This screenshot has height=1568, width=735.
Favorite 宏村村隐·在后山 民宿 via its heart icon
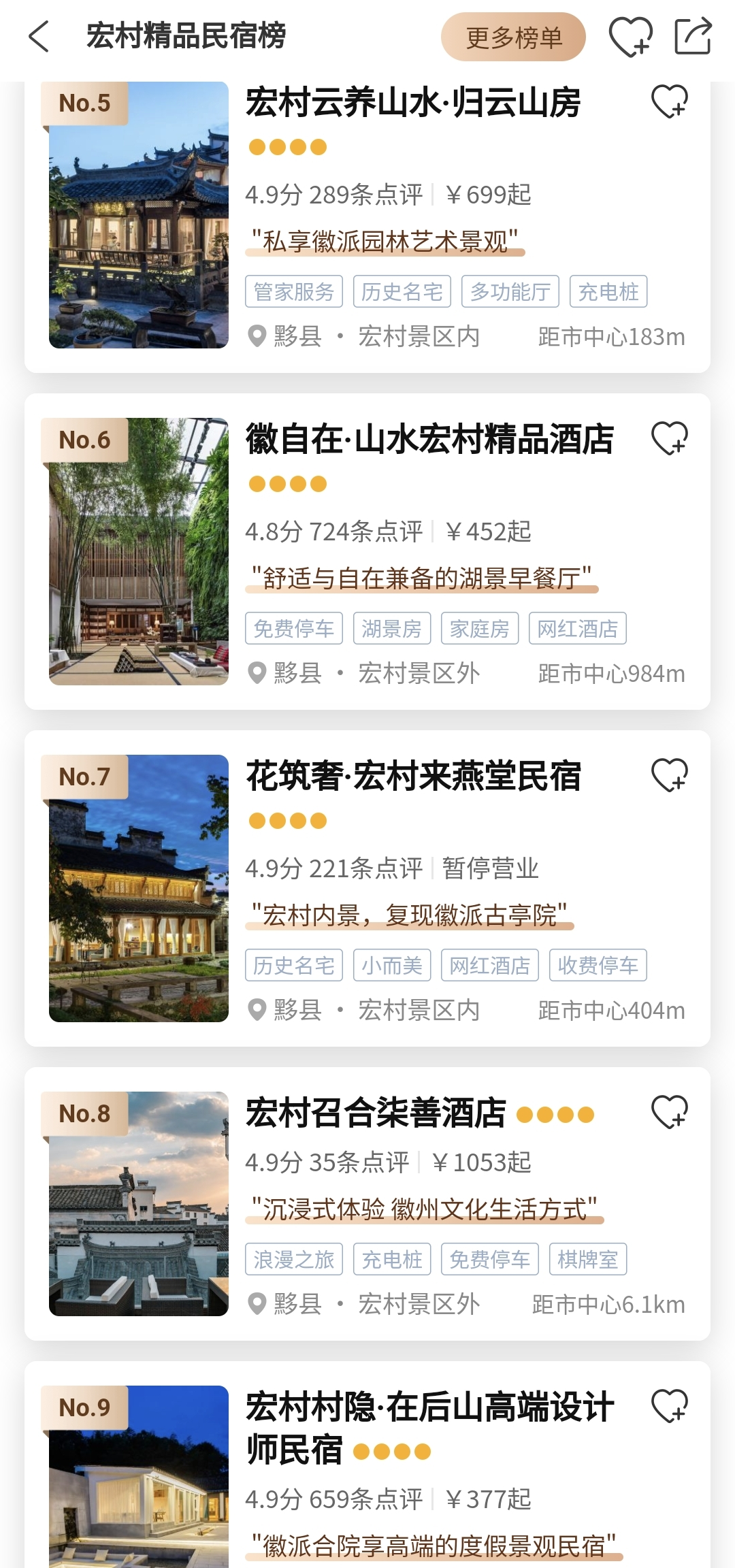[670, 1406]
